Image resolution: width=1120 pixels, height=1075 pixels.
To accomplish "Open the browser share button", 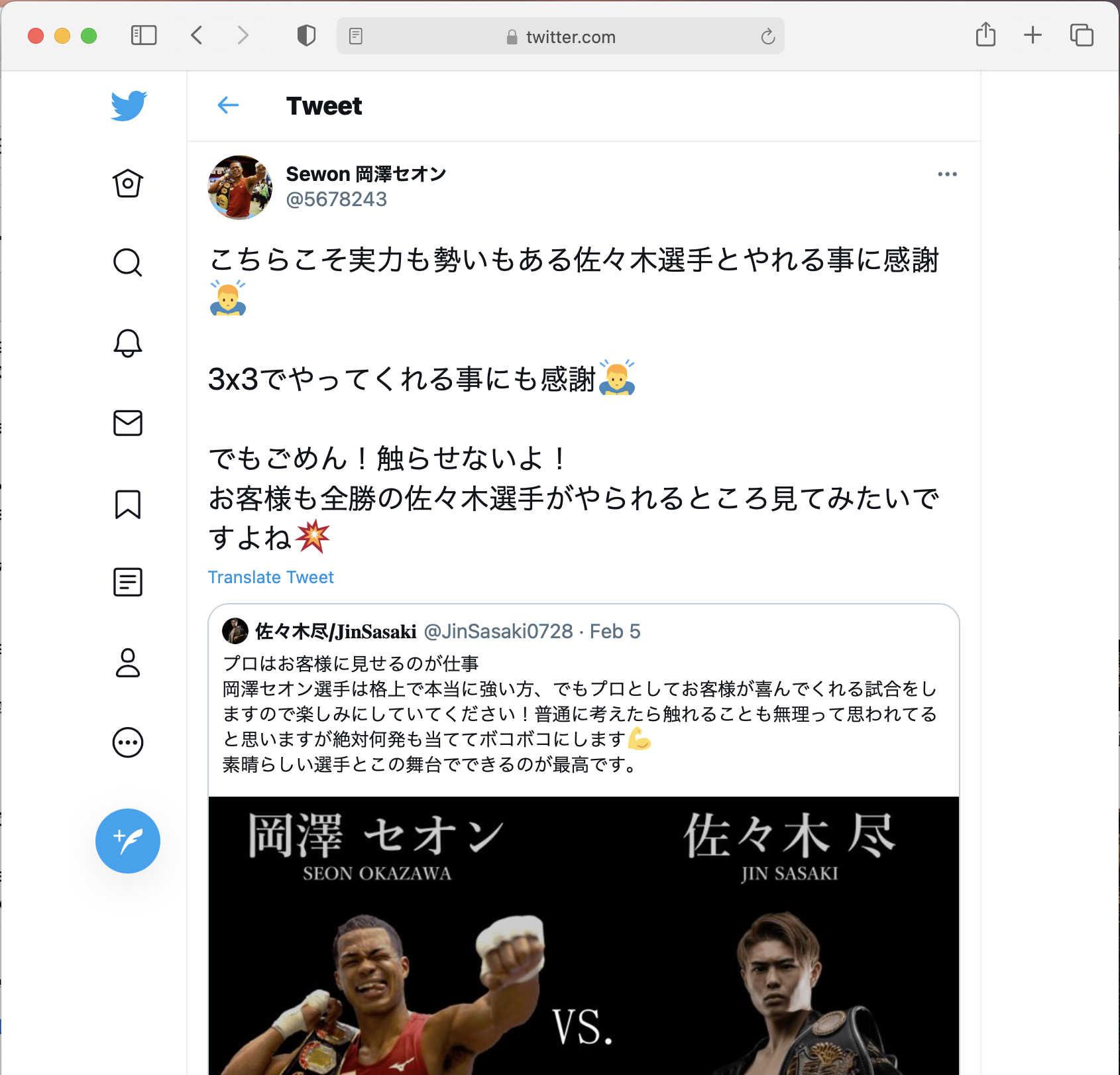I will coord(985,35).
